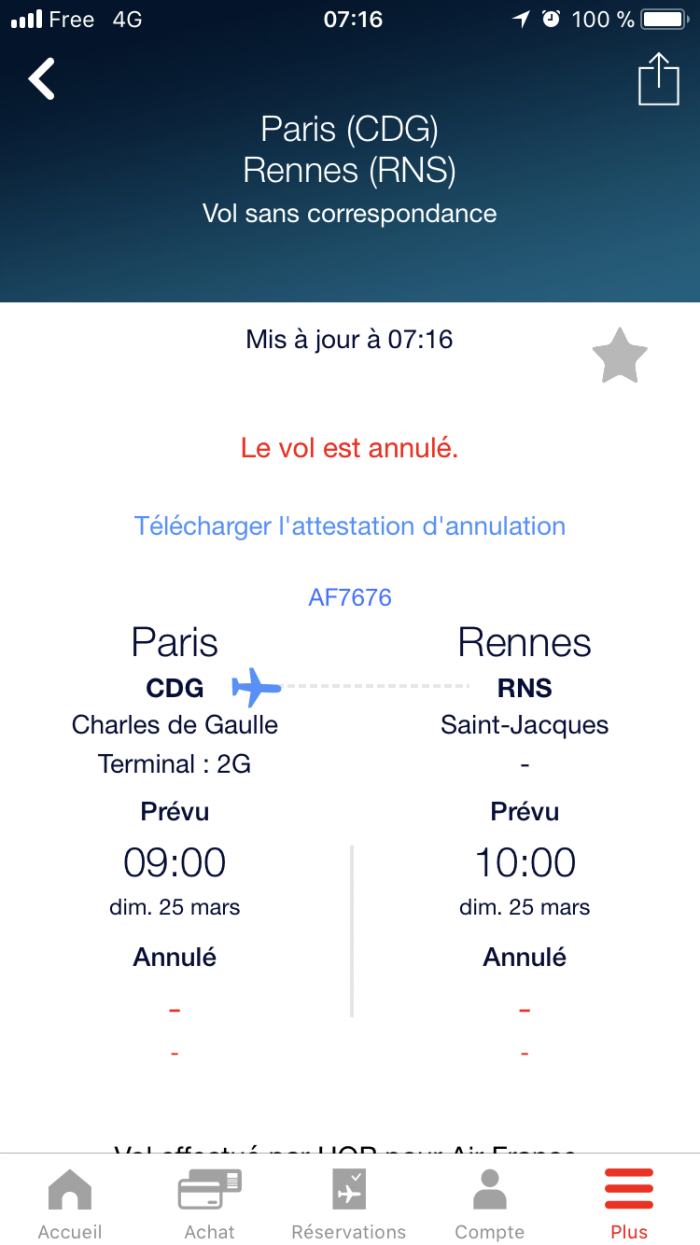Select the Compte tab

pyautogui.click(x=489, y=1203)
